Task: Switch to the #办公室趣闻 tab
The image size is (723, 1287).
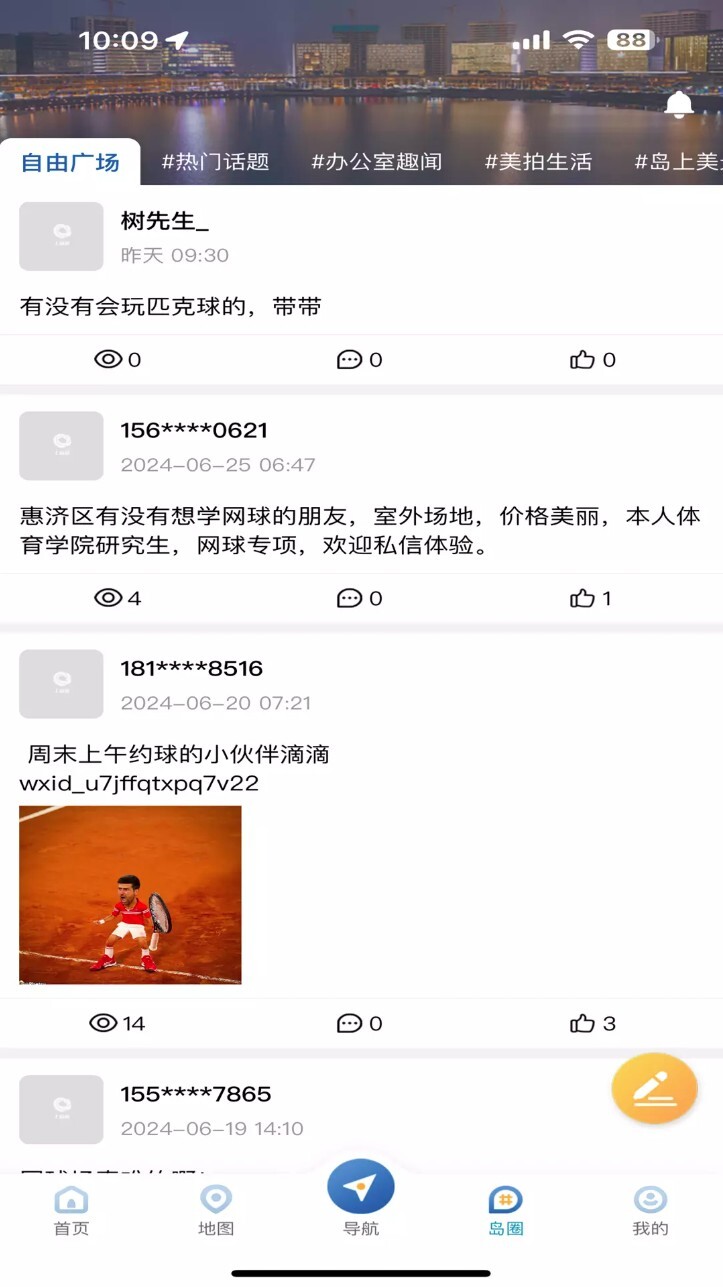Action: (x=376, y=162)
